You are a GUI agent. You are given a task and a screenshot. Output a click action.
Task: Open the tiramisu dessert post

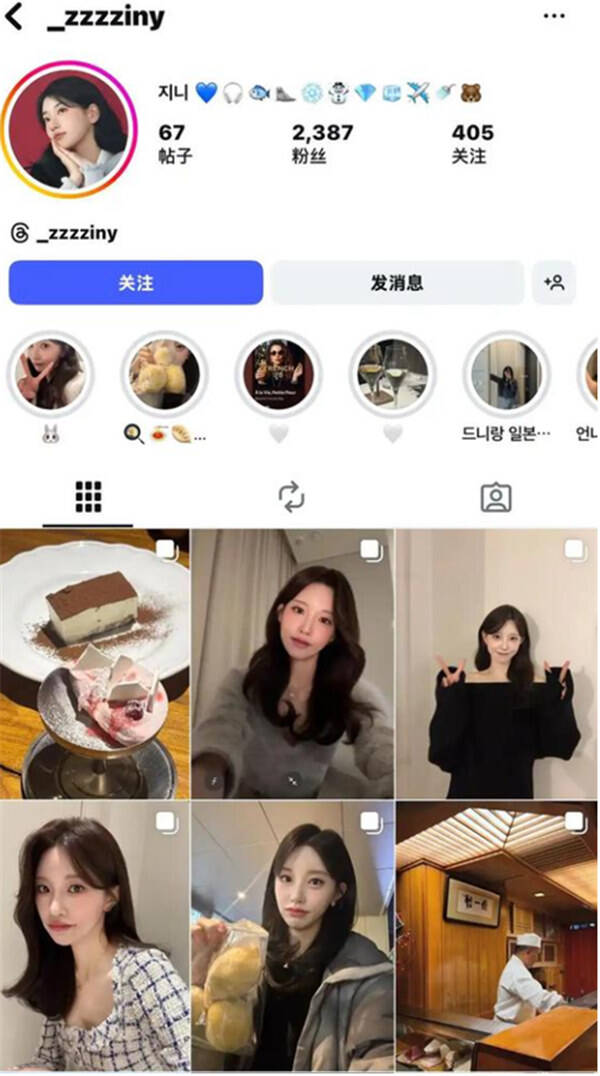(95, 664)
